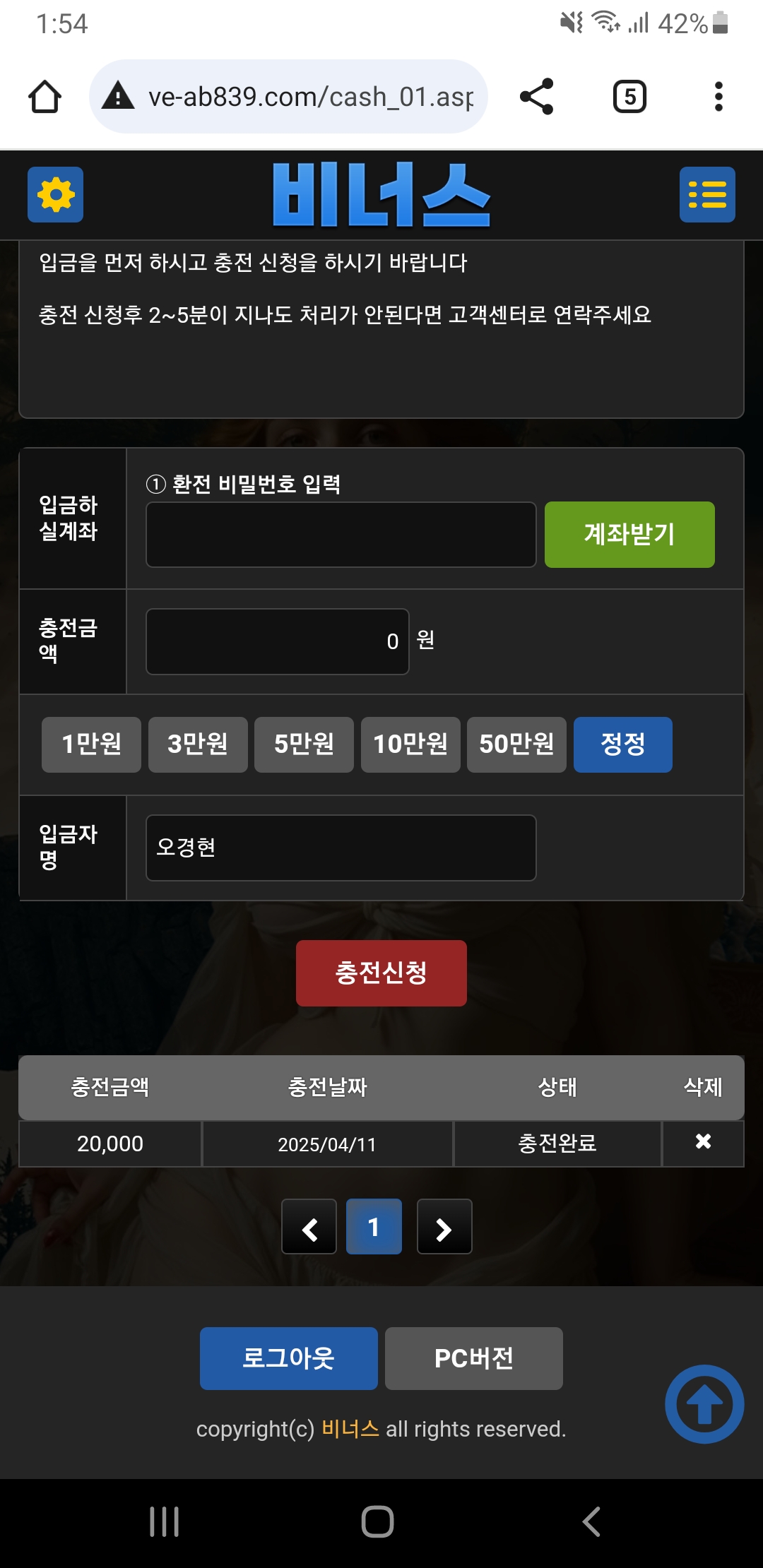Tap the green 계좌받기 button

pos(629,535)
